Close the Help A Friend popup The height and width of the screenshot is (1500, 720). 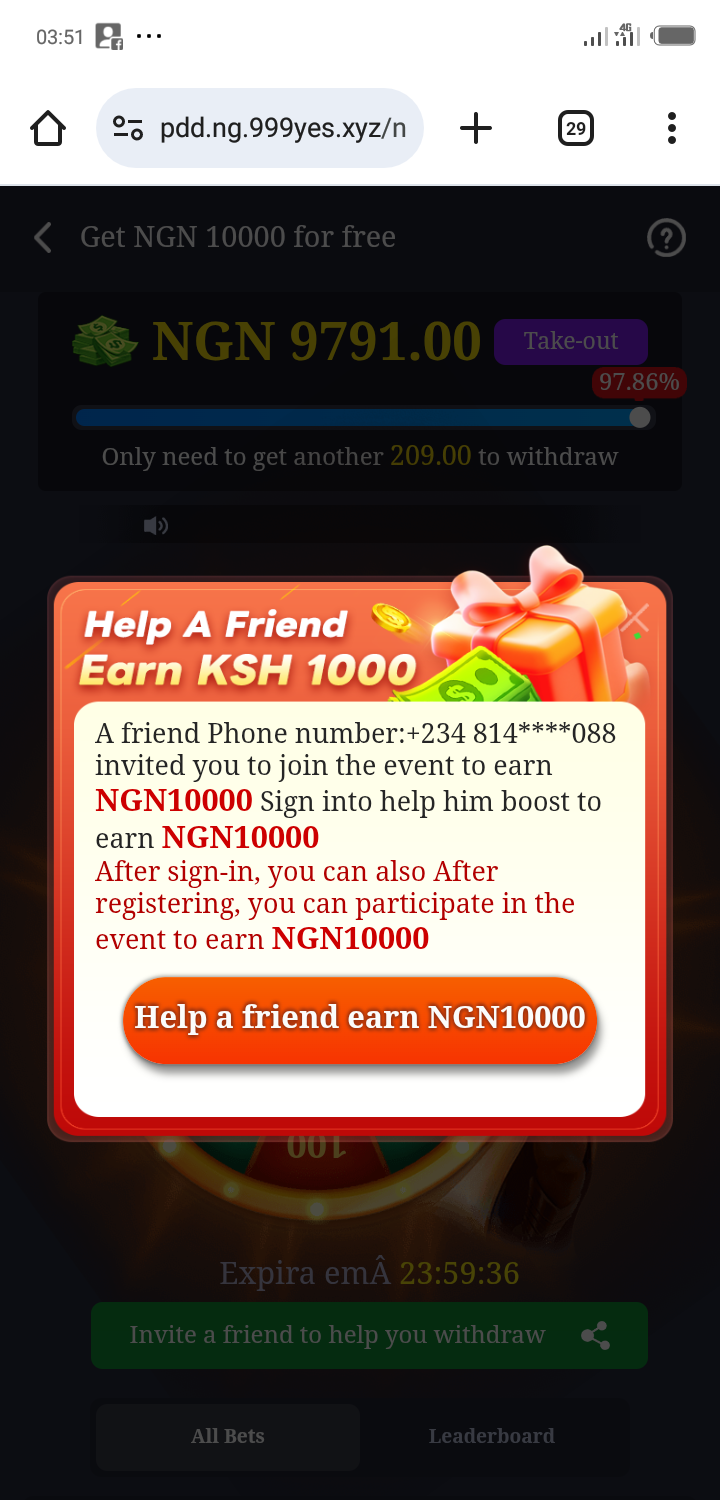coord(635,620)
